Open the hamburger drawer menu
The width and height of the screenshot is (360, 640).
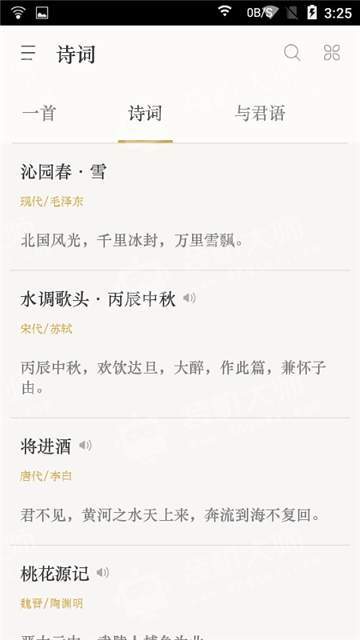click(28, 53)
